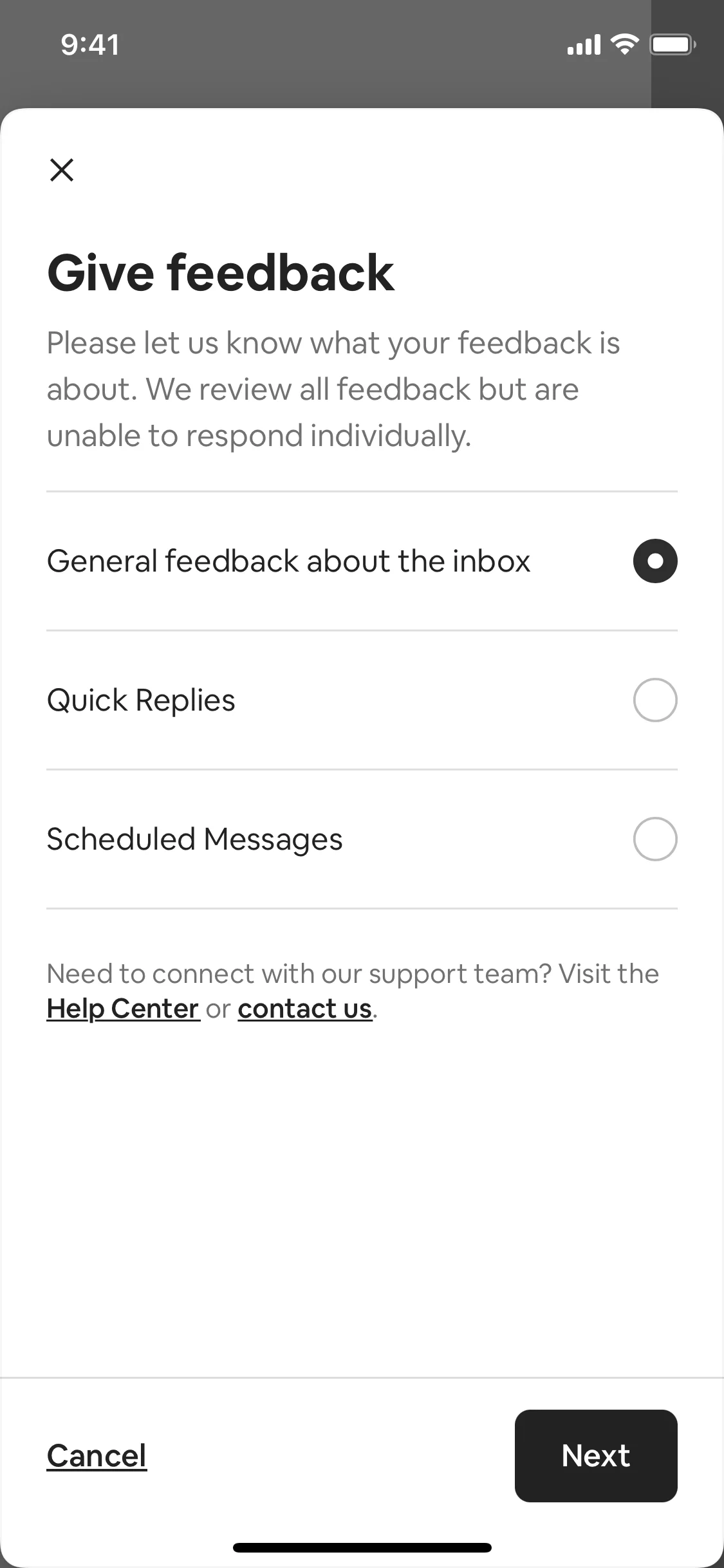Click the empty circle icon beside Quick Replies

pos(654,700)
